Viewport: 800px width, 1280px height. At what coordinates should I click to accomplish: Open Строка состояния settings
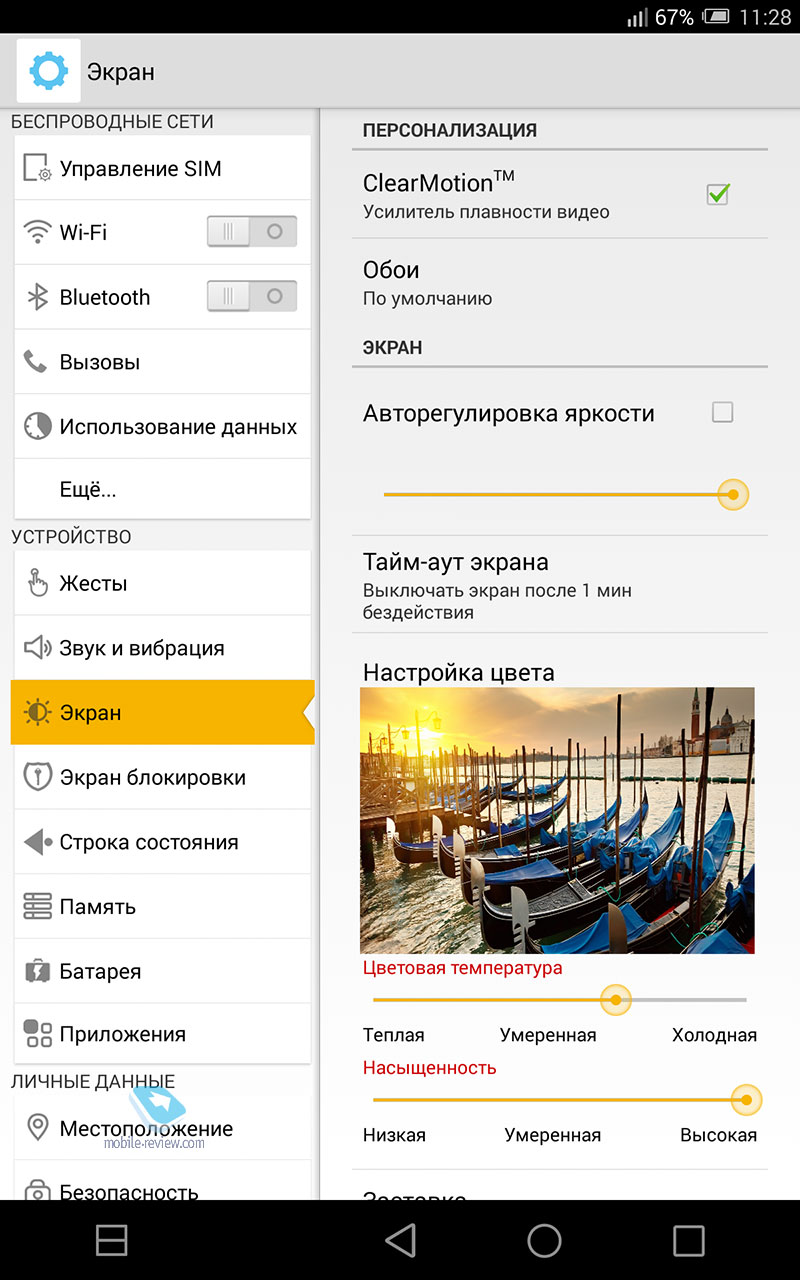pos(162,842)
